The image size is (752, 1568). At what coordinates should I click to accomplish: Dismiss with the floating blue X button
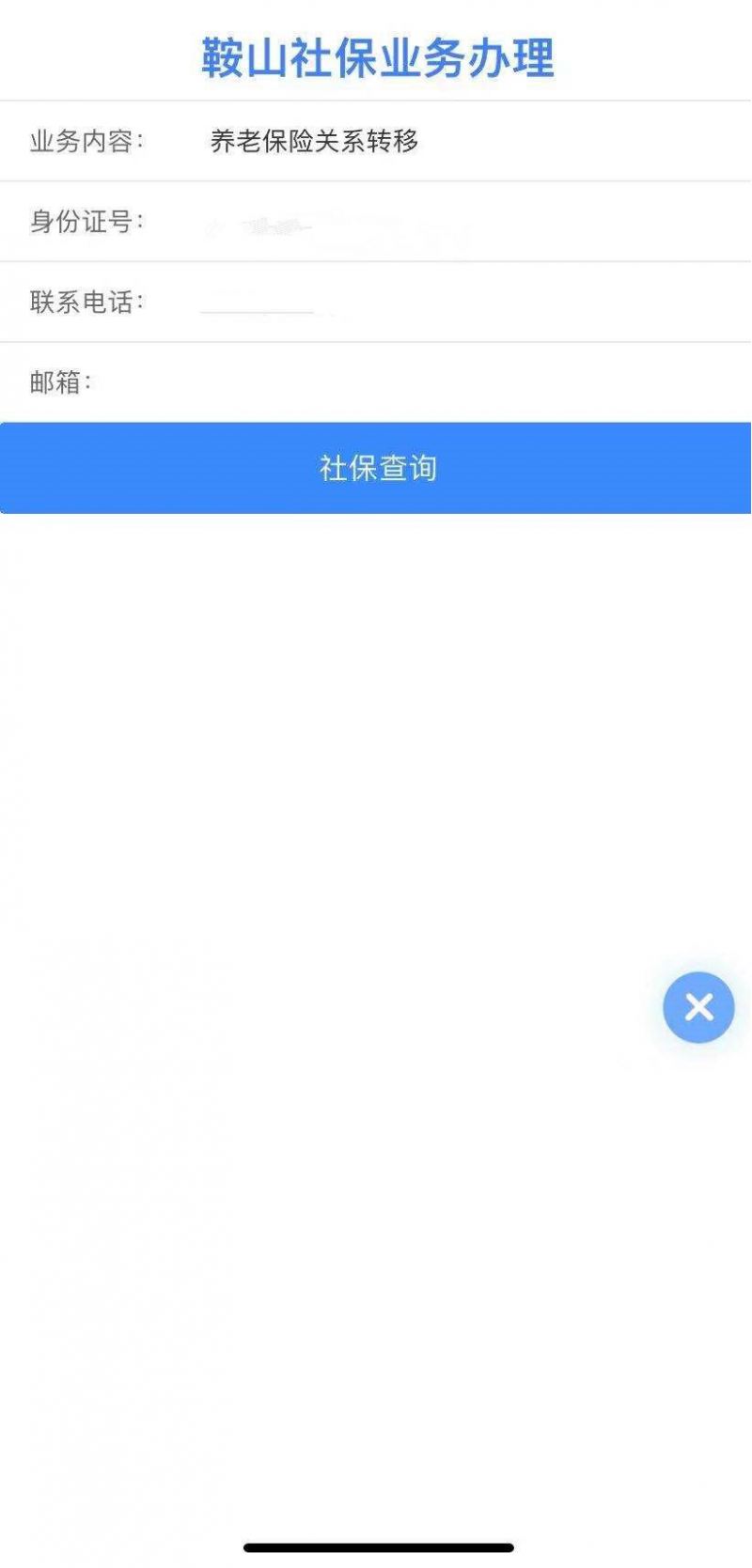click(698, 1007)
